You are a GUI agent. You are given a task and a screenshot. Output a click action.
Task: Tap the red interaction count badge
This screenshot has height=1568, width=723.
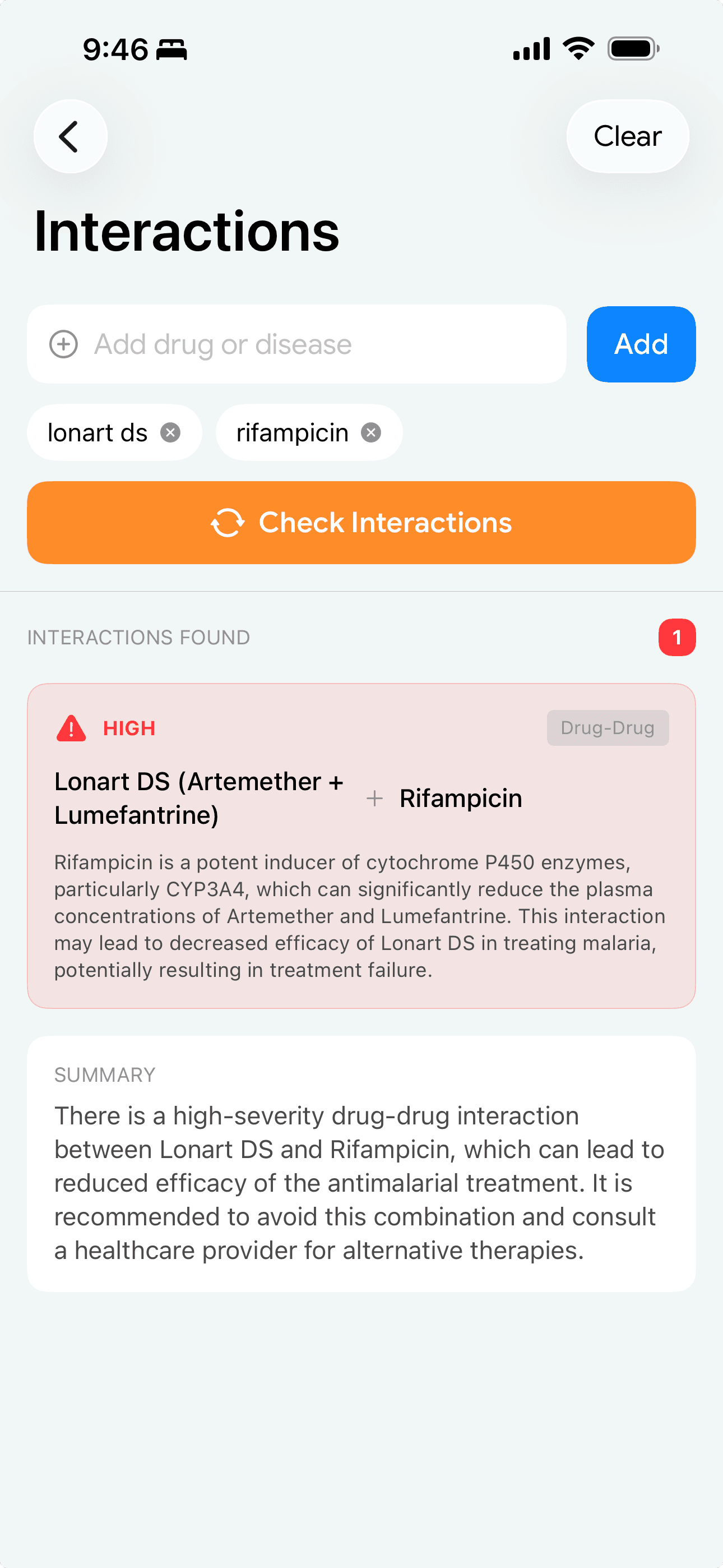click(678, 637)
